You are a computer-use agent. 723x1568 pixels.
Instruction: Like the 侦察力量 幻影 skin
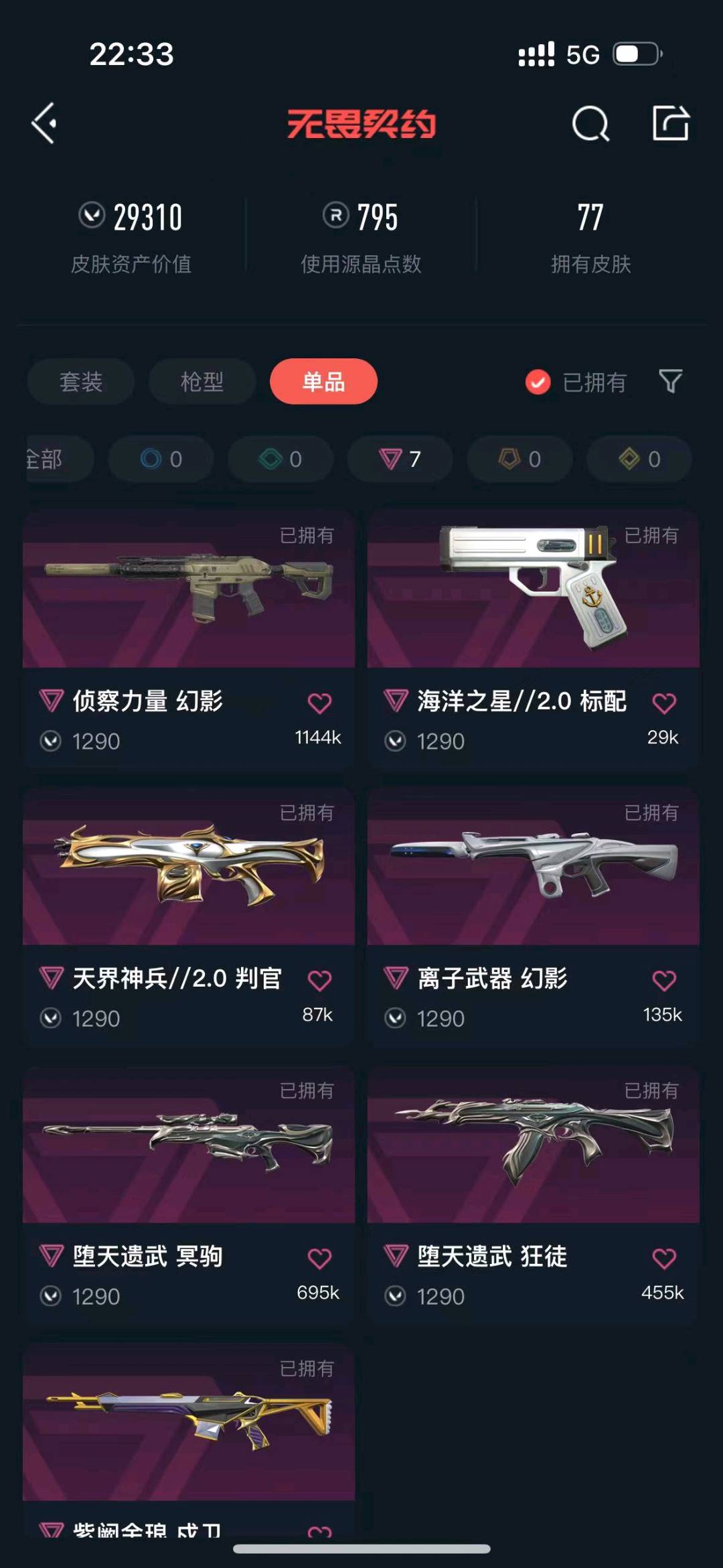pos(319,703)
